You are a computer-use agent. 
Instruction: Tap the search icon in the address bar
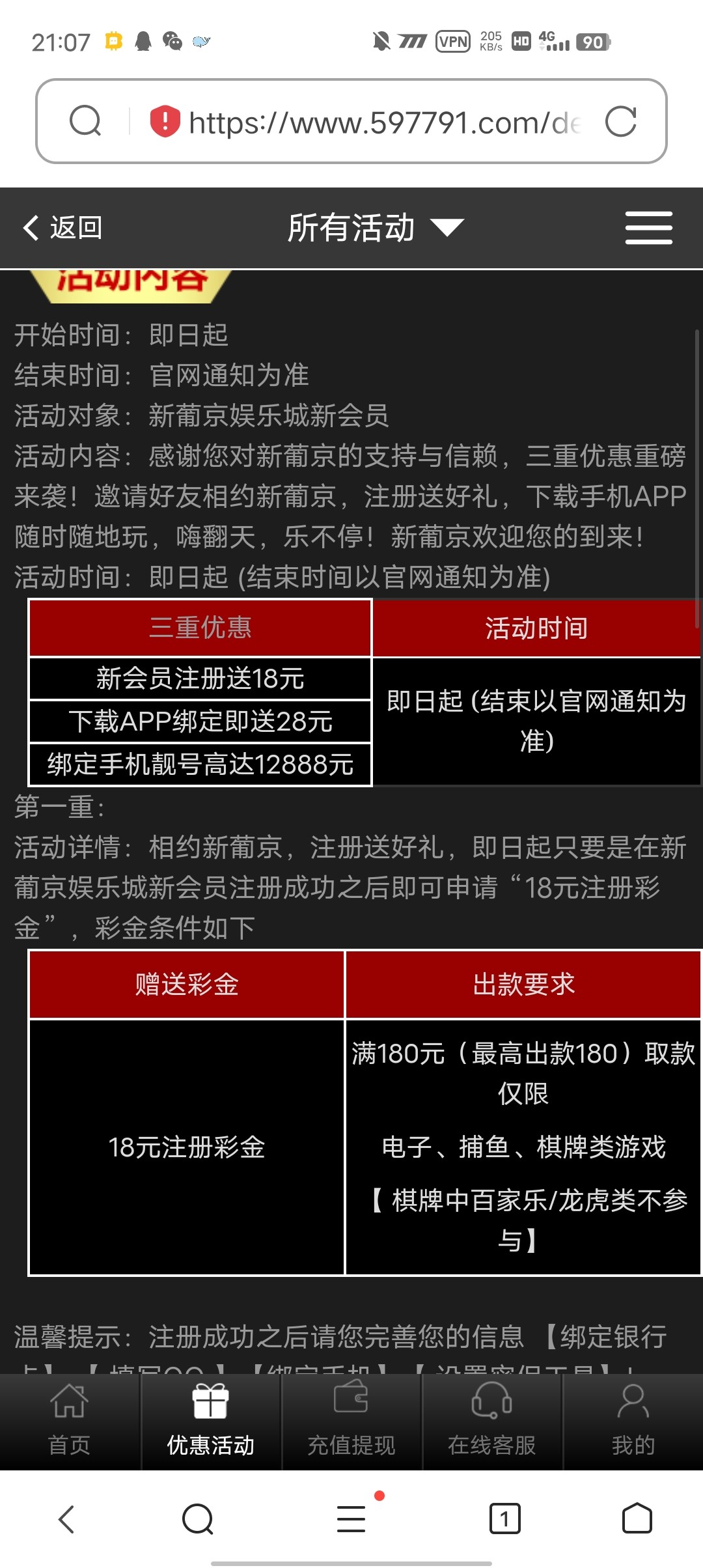(x=85, y=121)
